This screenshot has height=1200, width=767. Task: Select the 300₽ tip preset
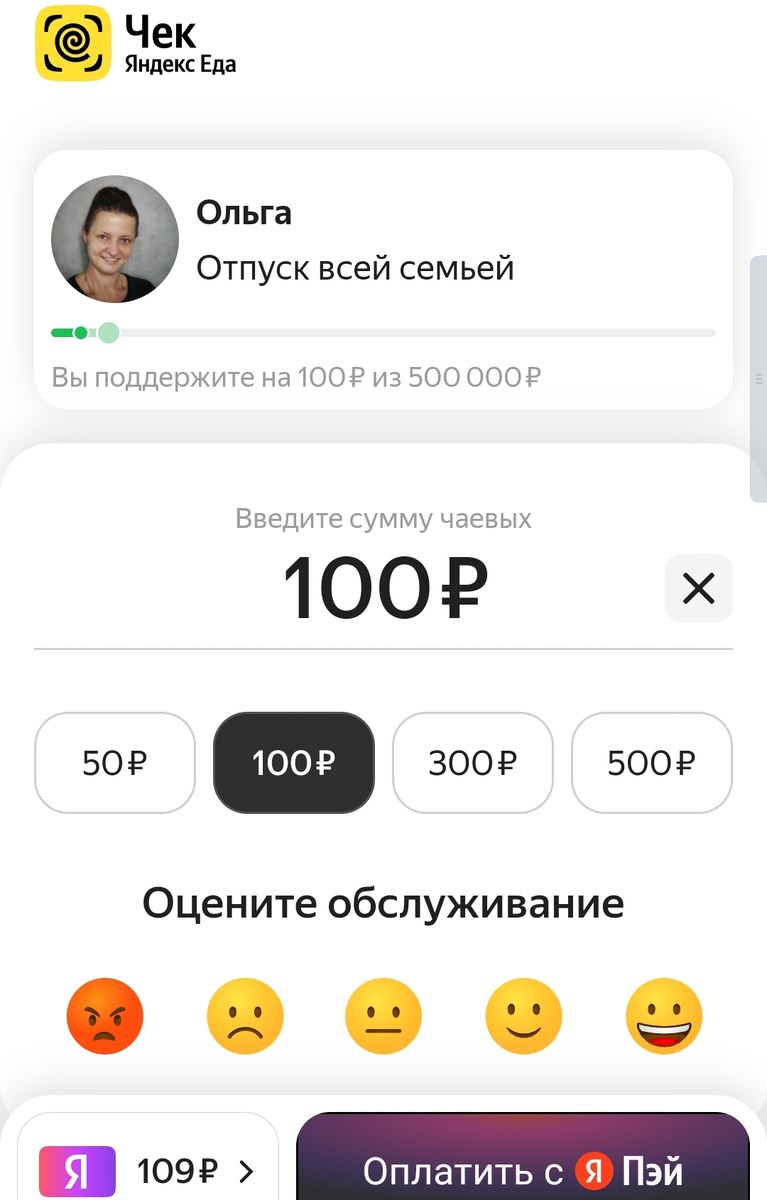(x=472, y=763)
